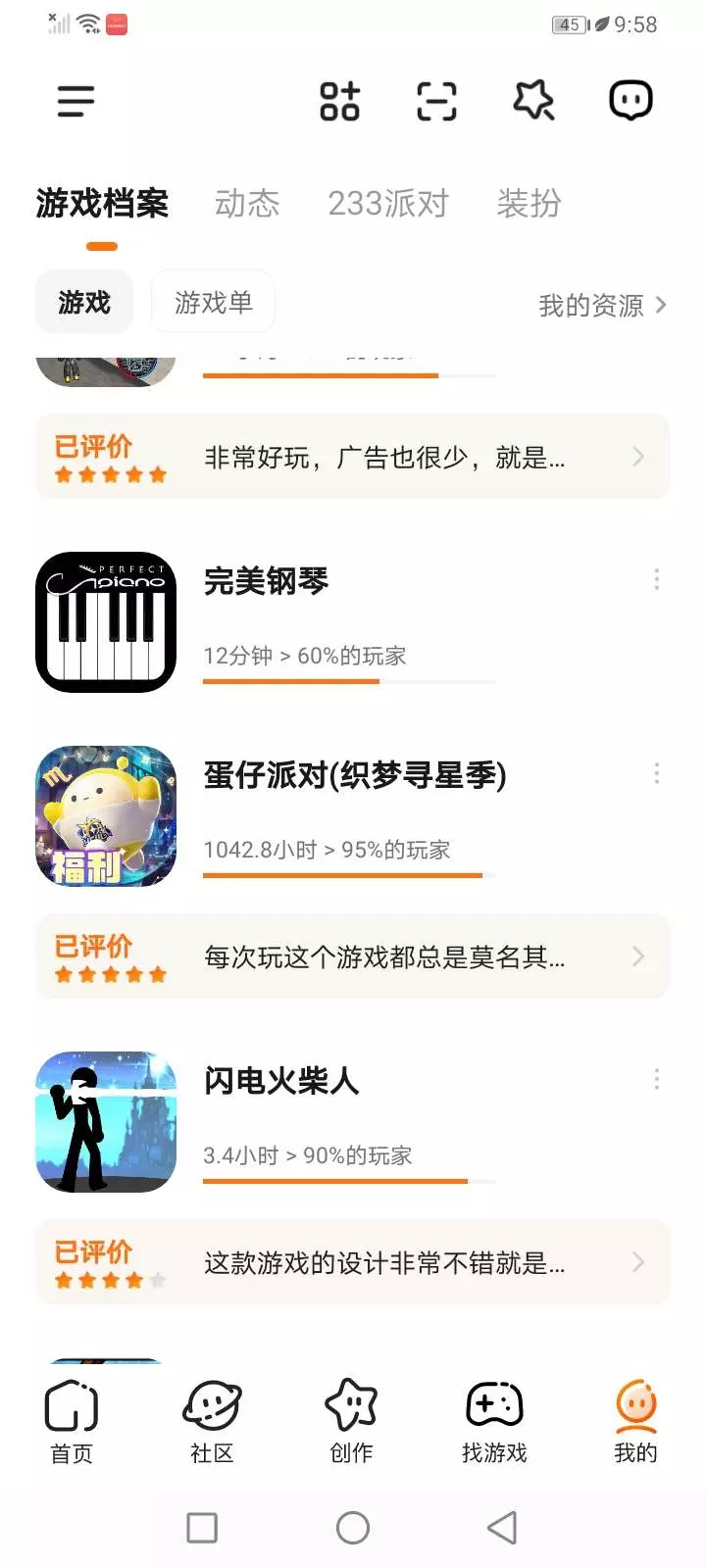706x1568 pixels.
Task: Open more options for 完美钢琴
Action: (656, 580)
